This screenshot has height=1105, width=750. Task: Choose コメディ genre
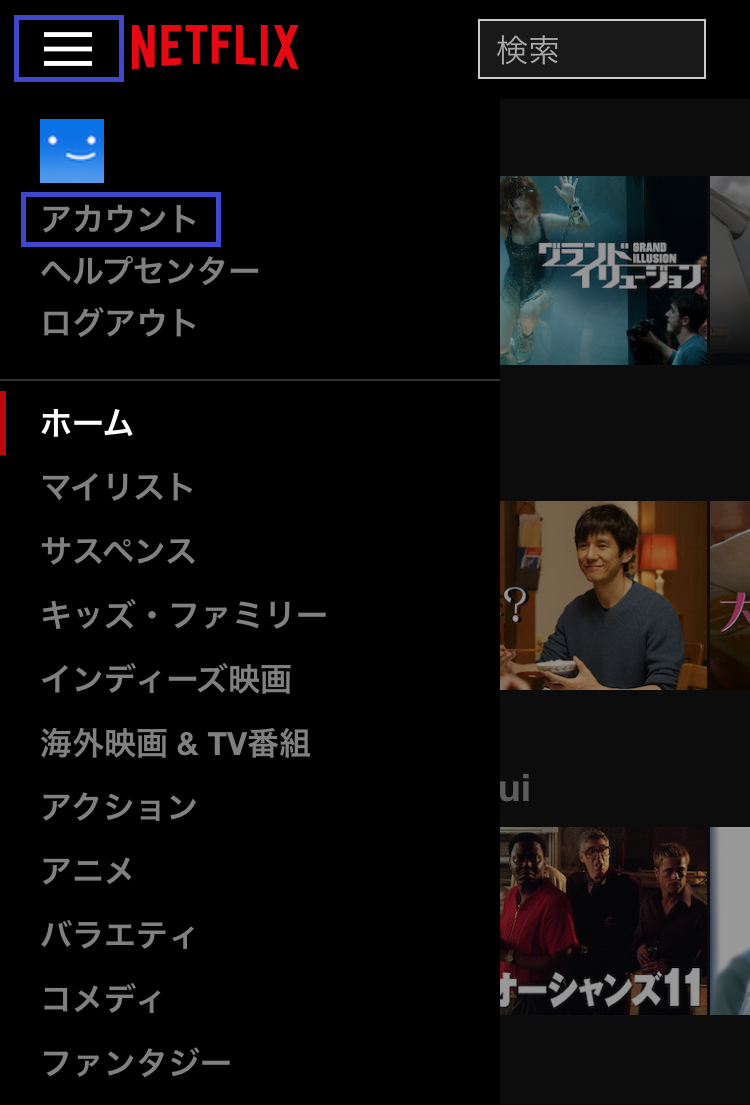coord(102,999)
